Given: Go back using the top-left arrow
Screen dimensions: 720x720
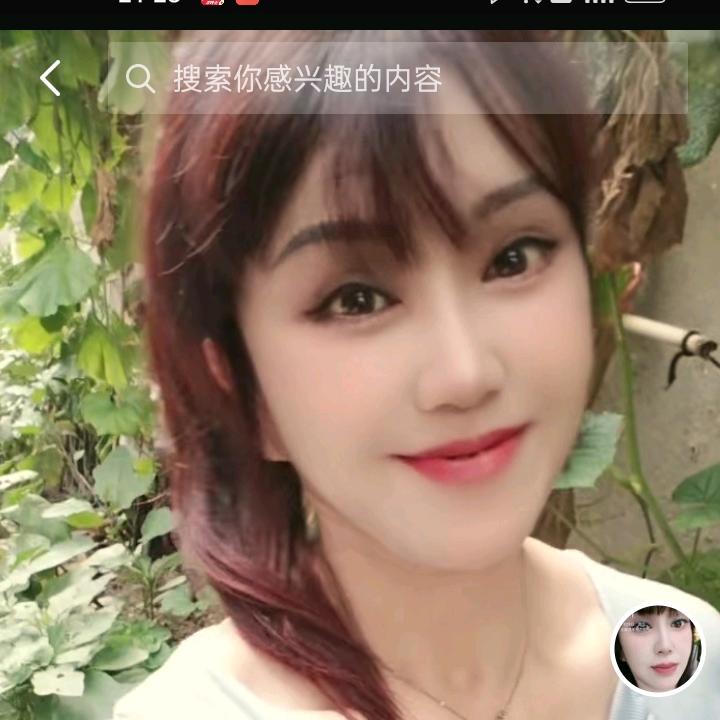Looking at the screenshot, I should pyautogui.click(x=51, y=78).
